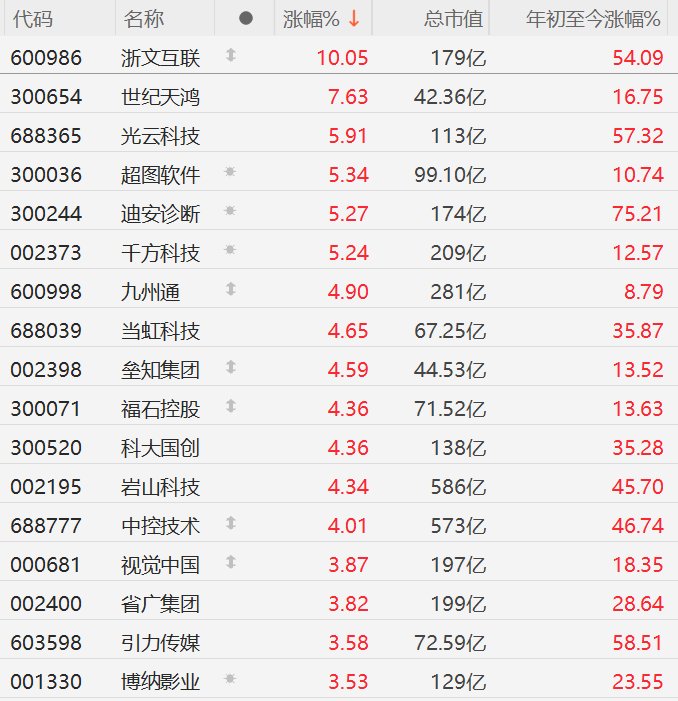Select 视觉中国 stock row
This screenshot has height=701, width=678.
160,565
